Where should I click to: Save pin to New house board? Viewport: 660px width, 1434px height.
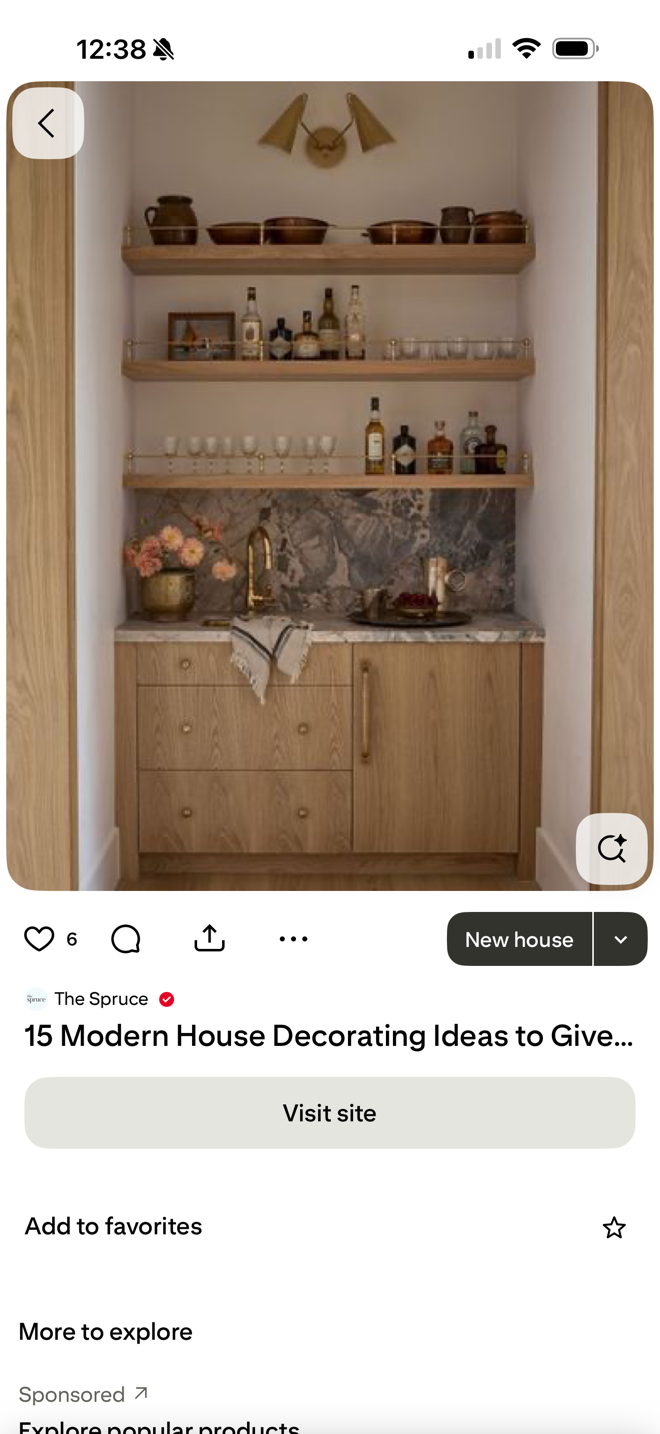point(519,939)
